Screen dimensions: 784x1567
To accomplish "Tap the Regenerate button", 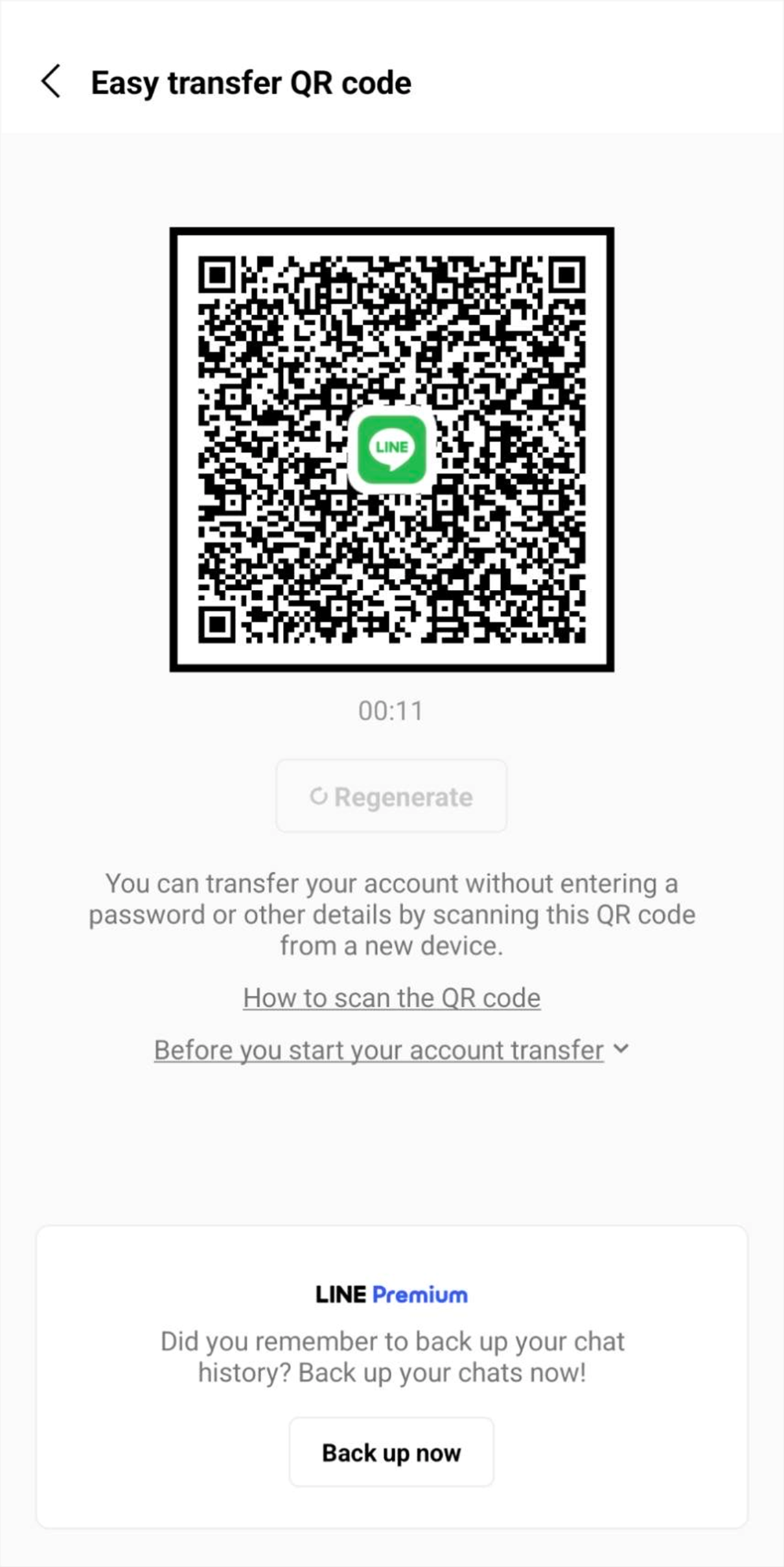I will pos(391,797).
